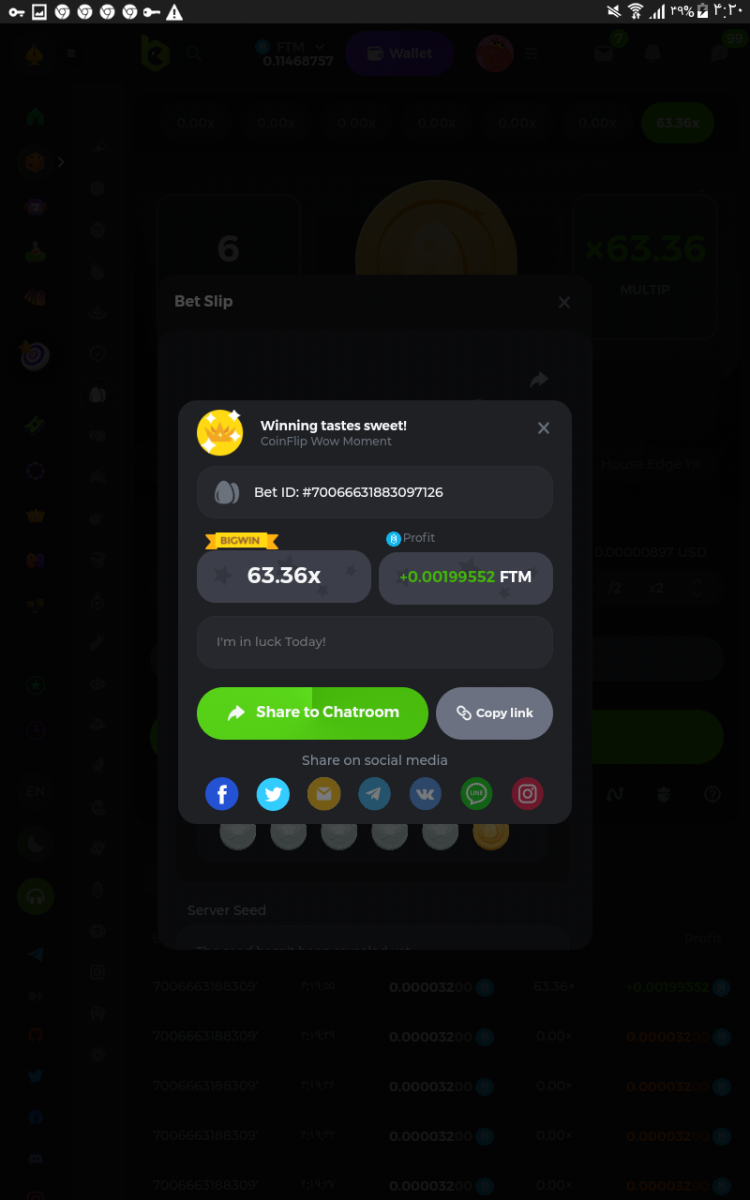Close the Bet Slip panel
This screenshot has height=1200, width=750.
[564, 302]
